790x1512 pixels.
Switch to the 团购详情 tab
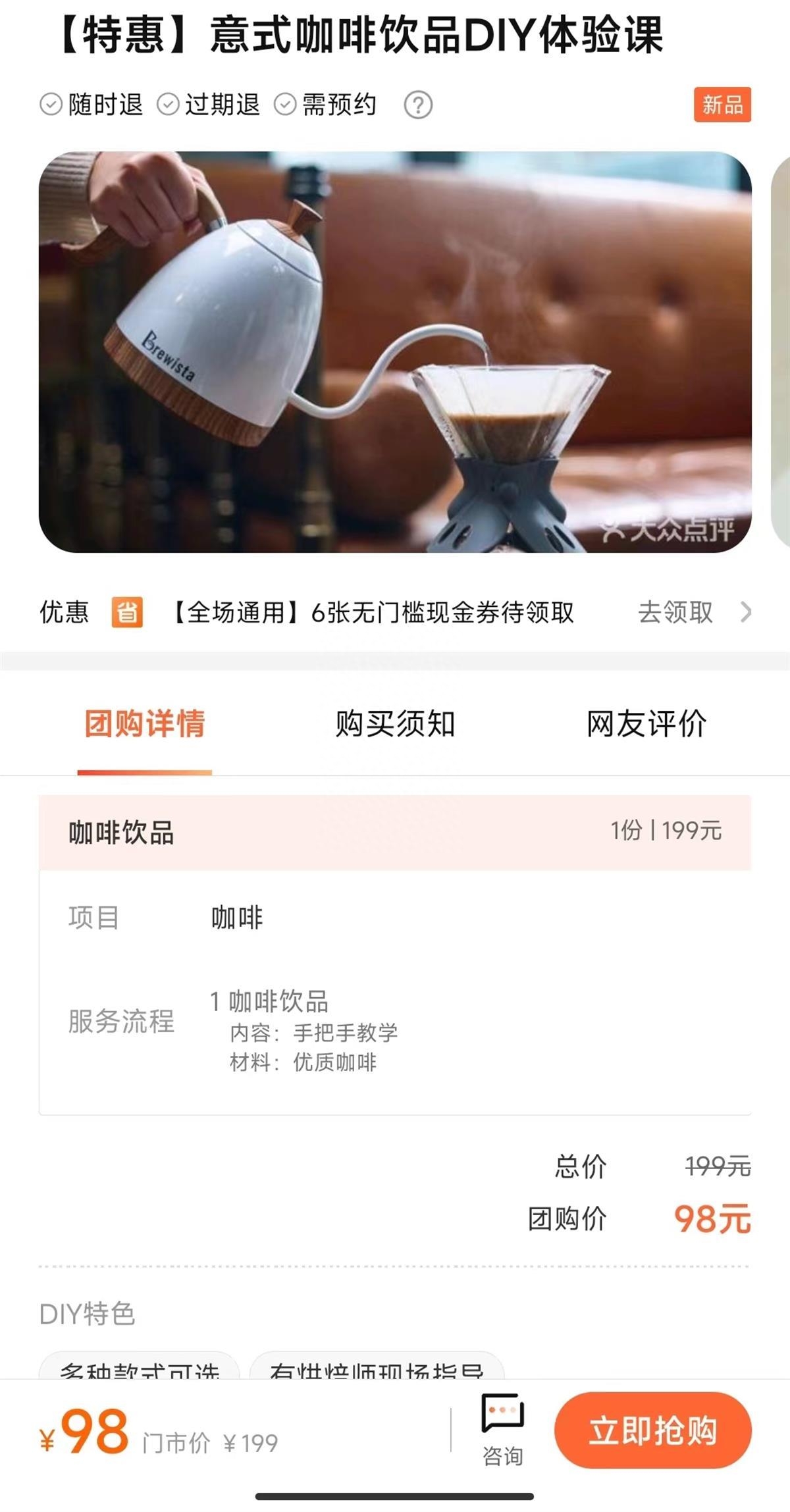(145, 724)
